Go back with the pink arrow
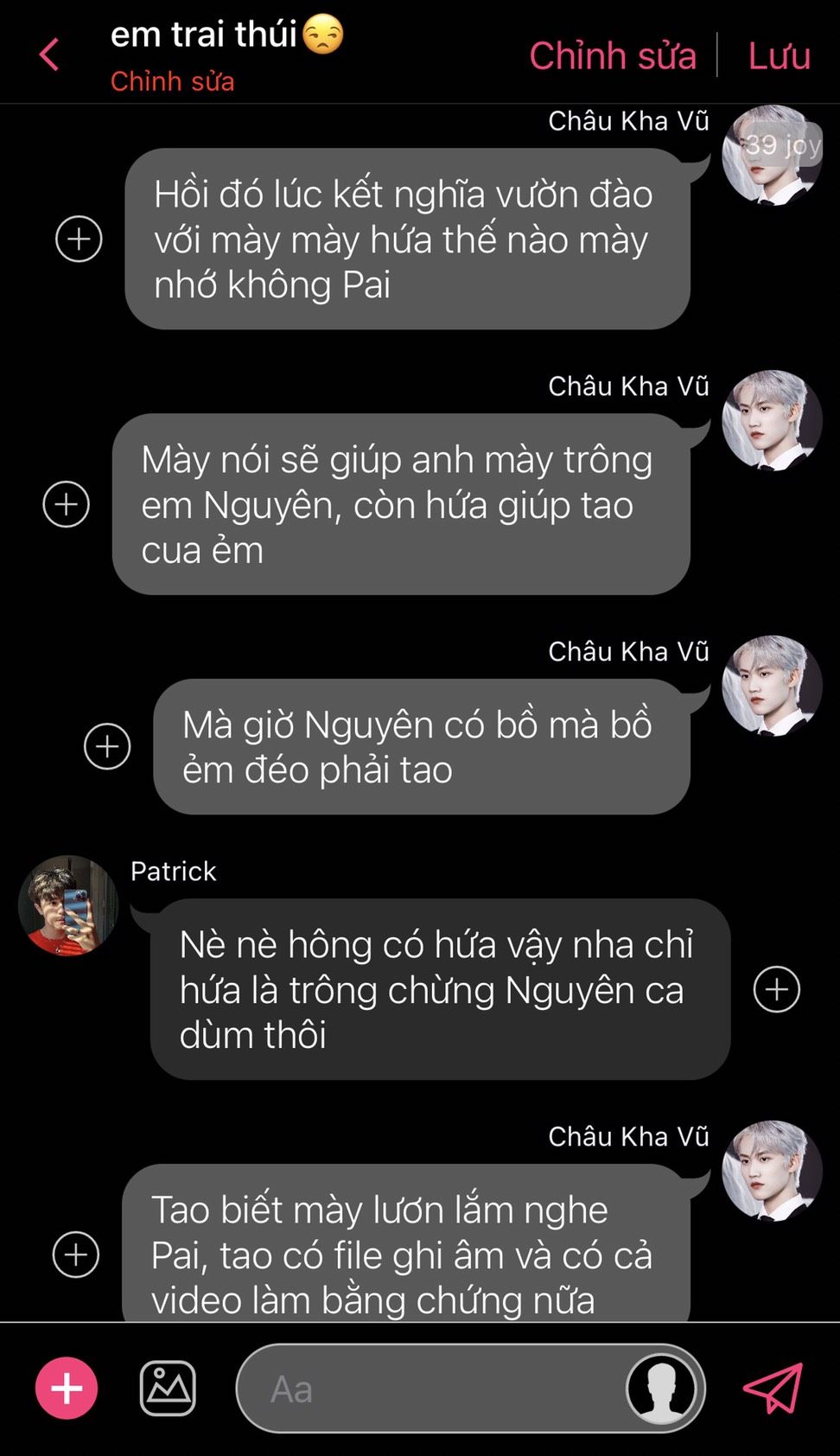The width and height of the screenshot is (840, 1456). (x=49, y=54)
